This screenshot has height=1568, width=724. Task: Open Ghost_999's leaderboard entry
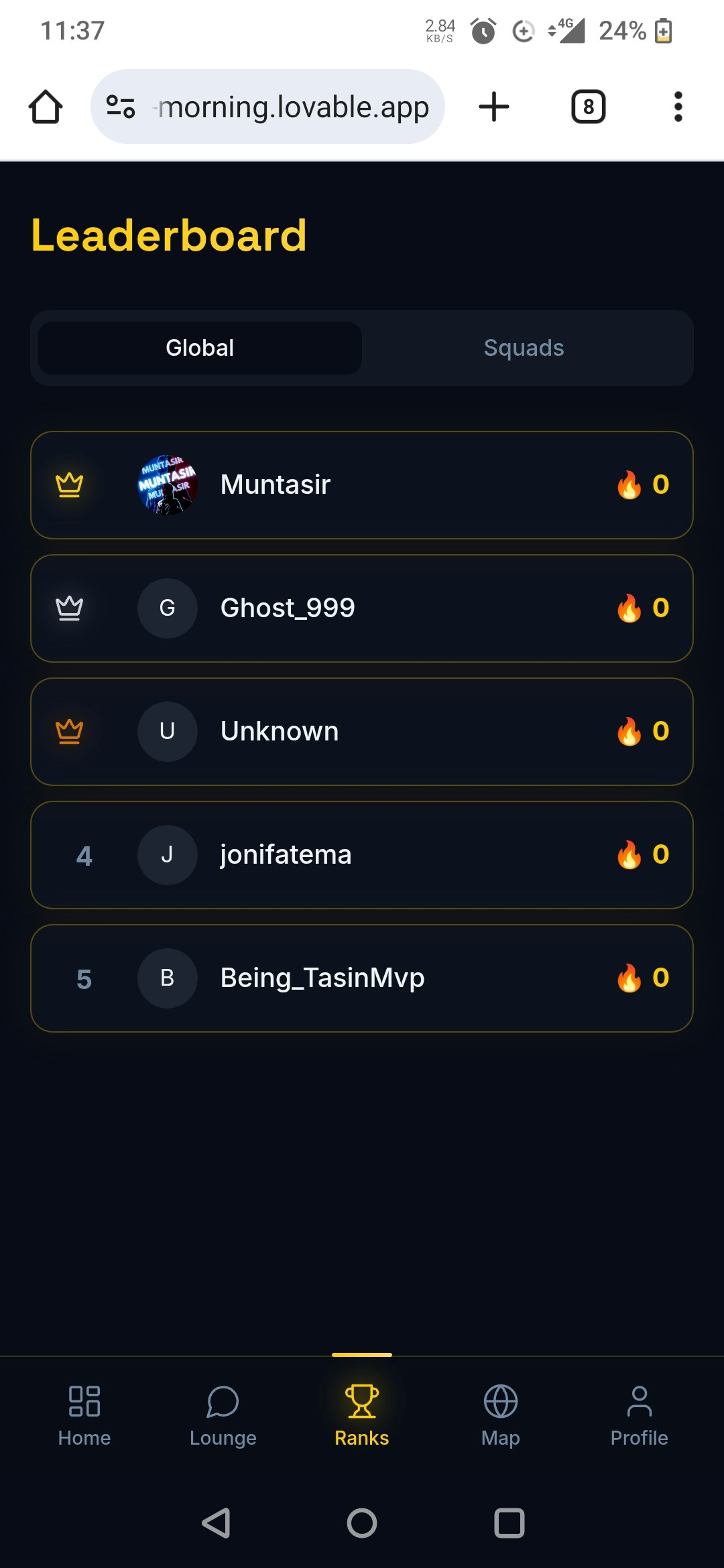click(x=362, y=608)
